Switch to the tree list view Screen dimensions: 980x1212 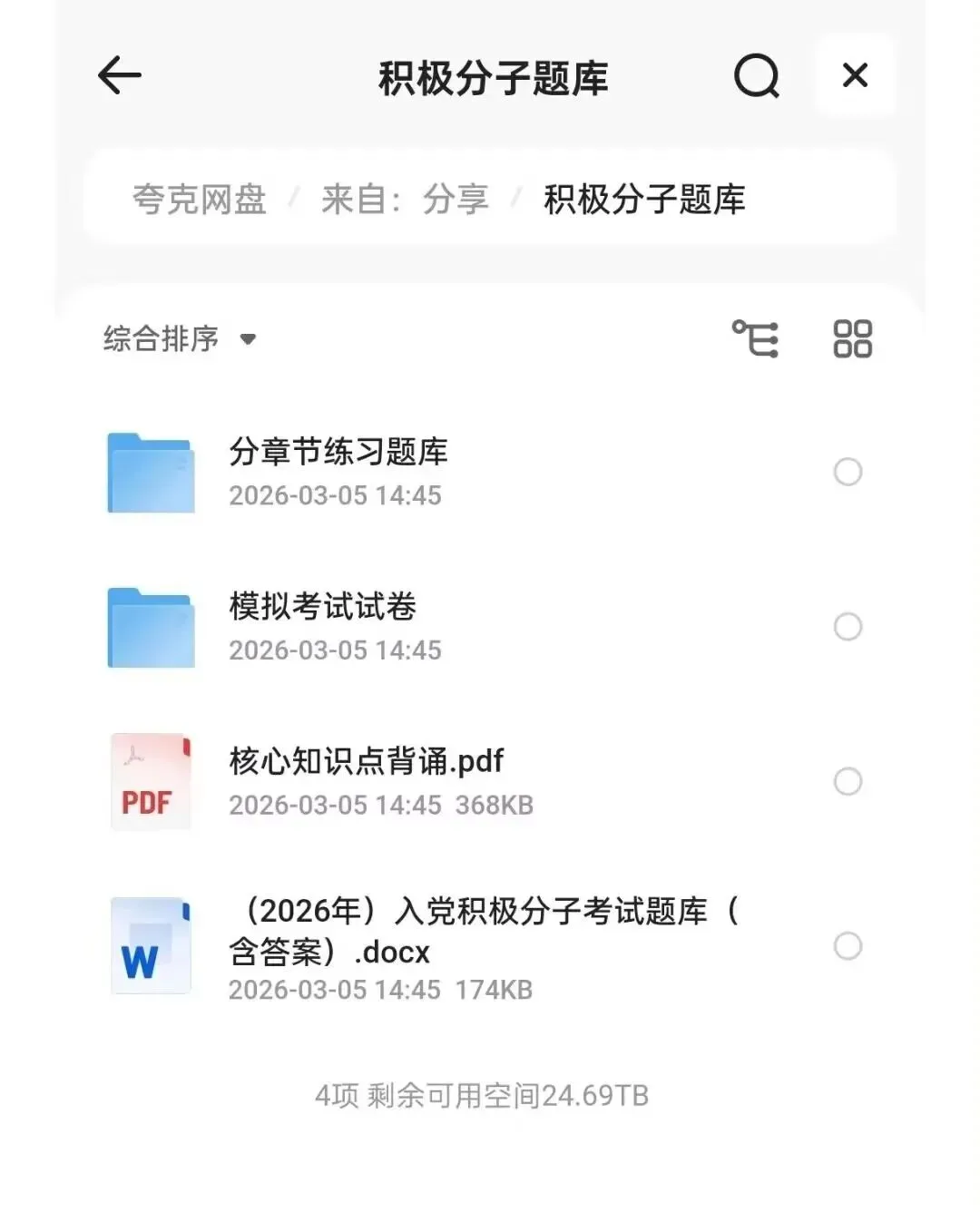pos(755,339)
